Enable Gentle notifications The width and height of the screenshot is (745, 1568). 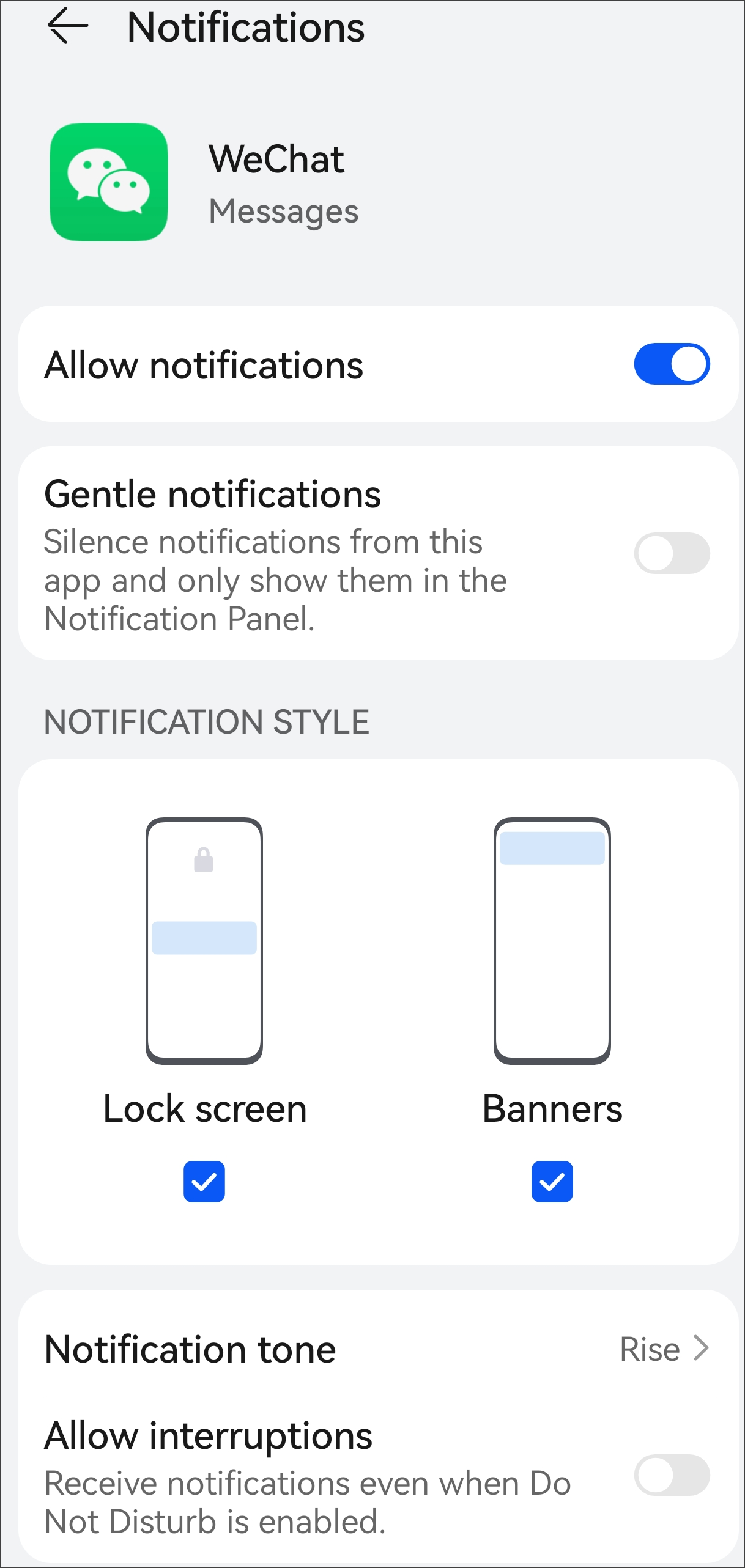coord(671,554)
